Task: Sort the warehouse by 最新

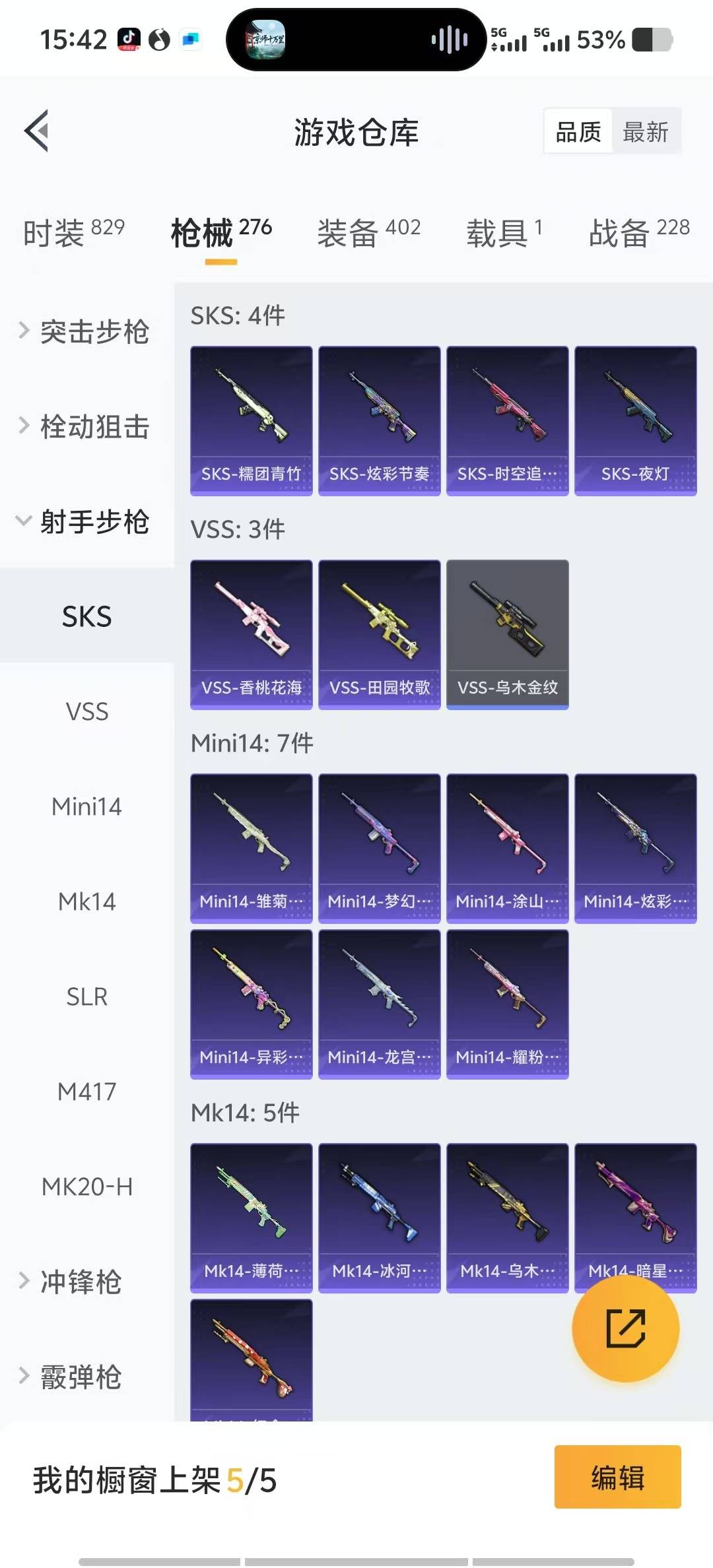Action: click(x=645, y=132)
